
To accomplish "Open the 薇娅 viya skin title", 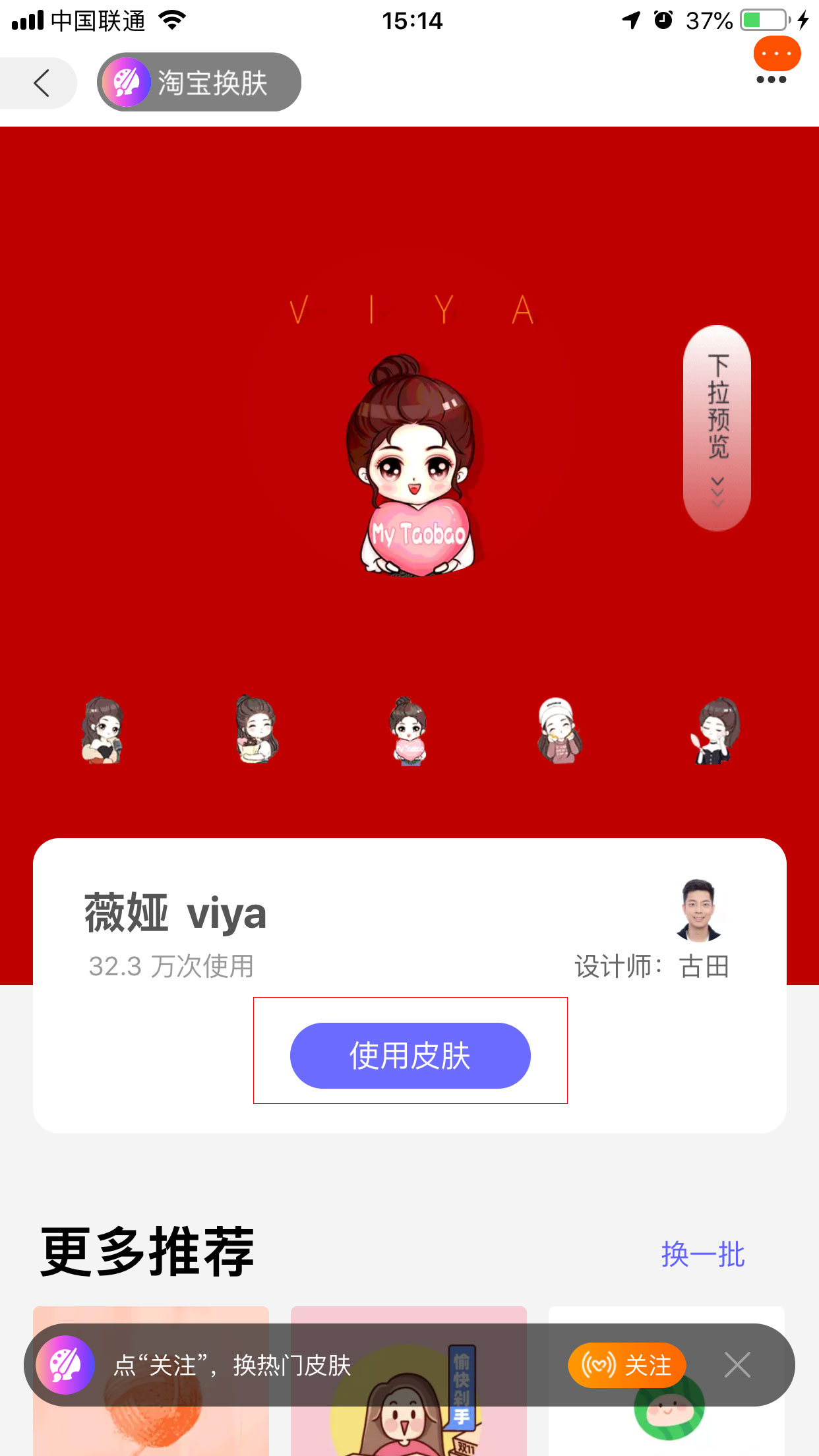I will (174, 913).
